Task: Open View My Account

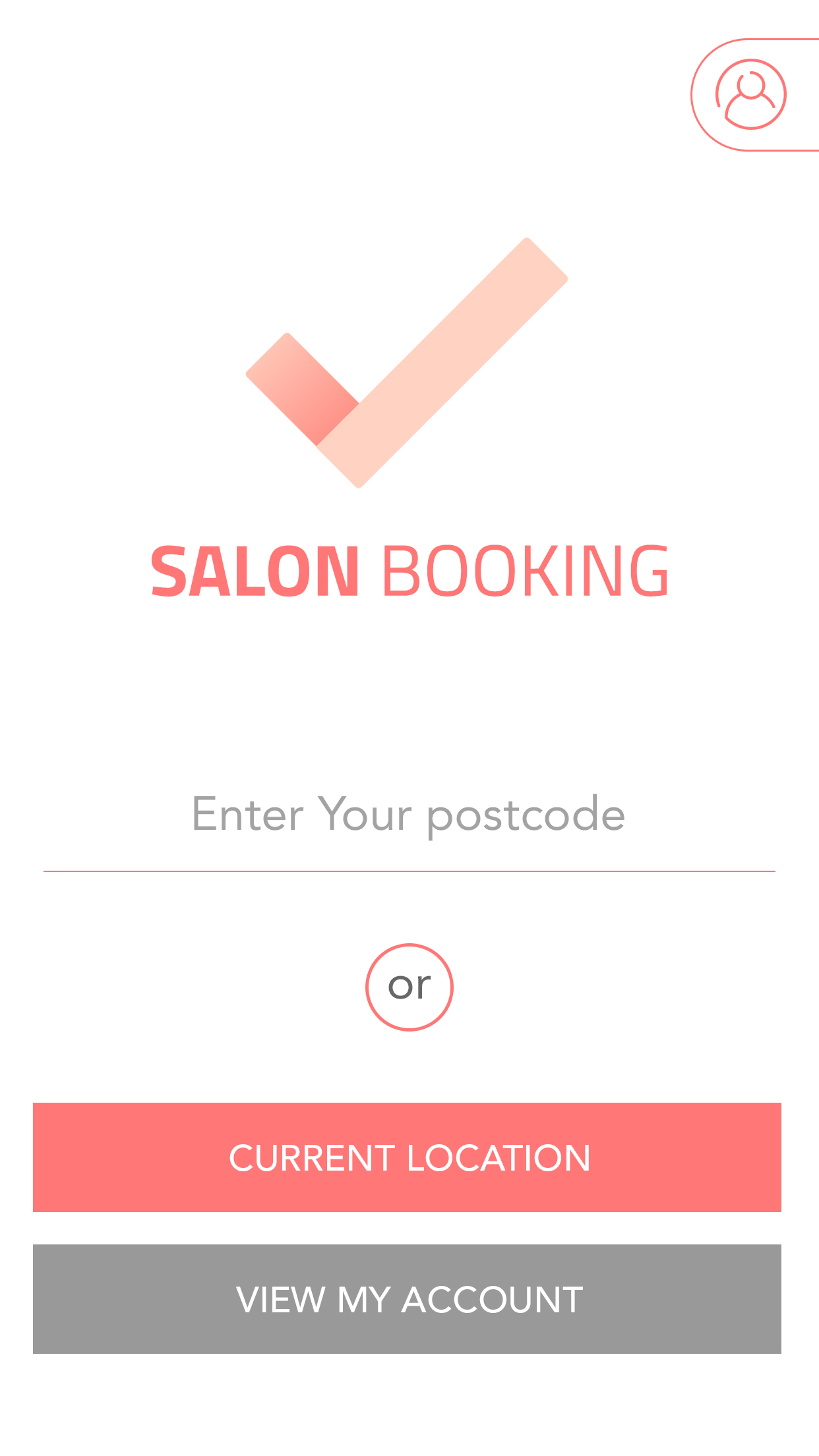Action: pos(407,1299)
